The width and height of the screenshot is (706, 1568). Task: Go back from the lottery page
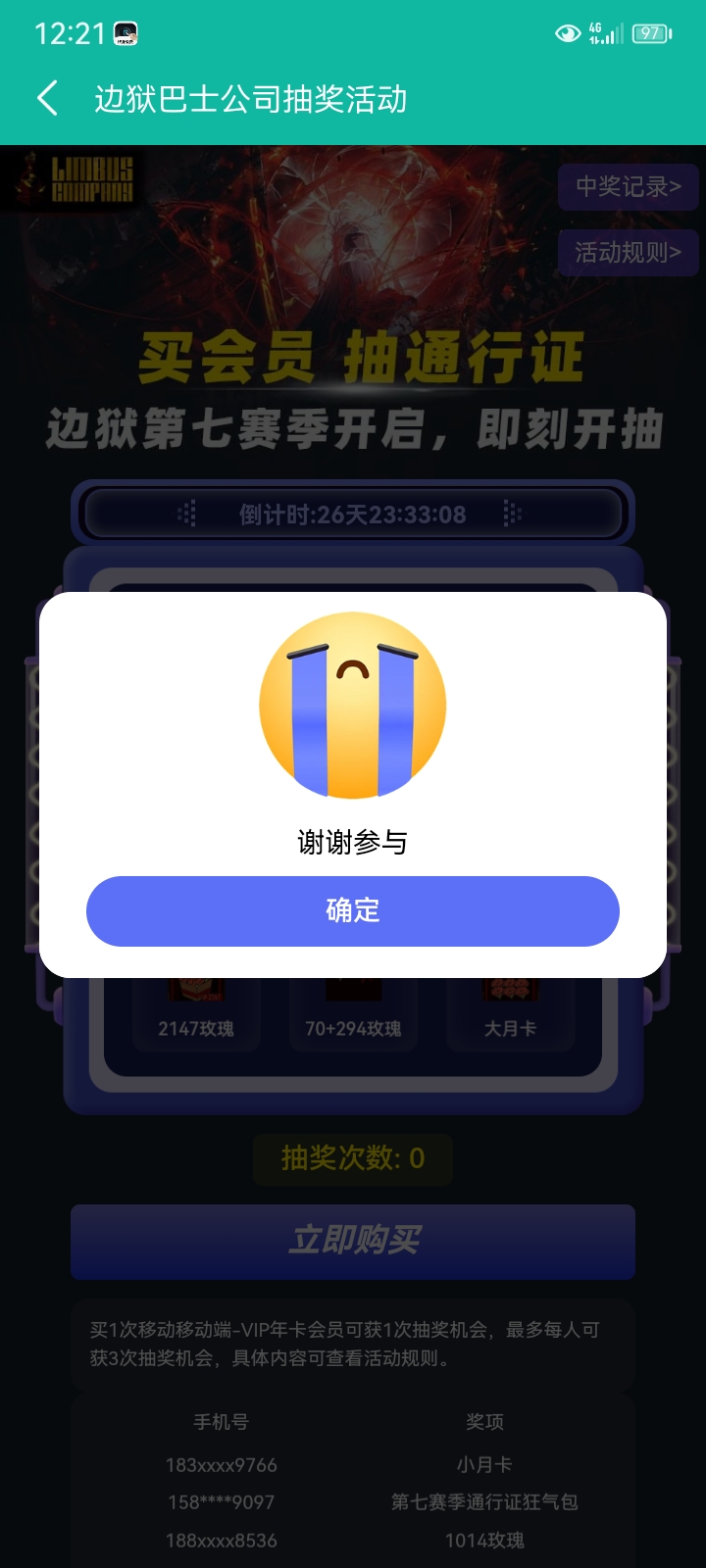coord(47,99)
